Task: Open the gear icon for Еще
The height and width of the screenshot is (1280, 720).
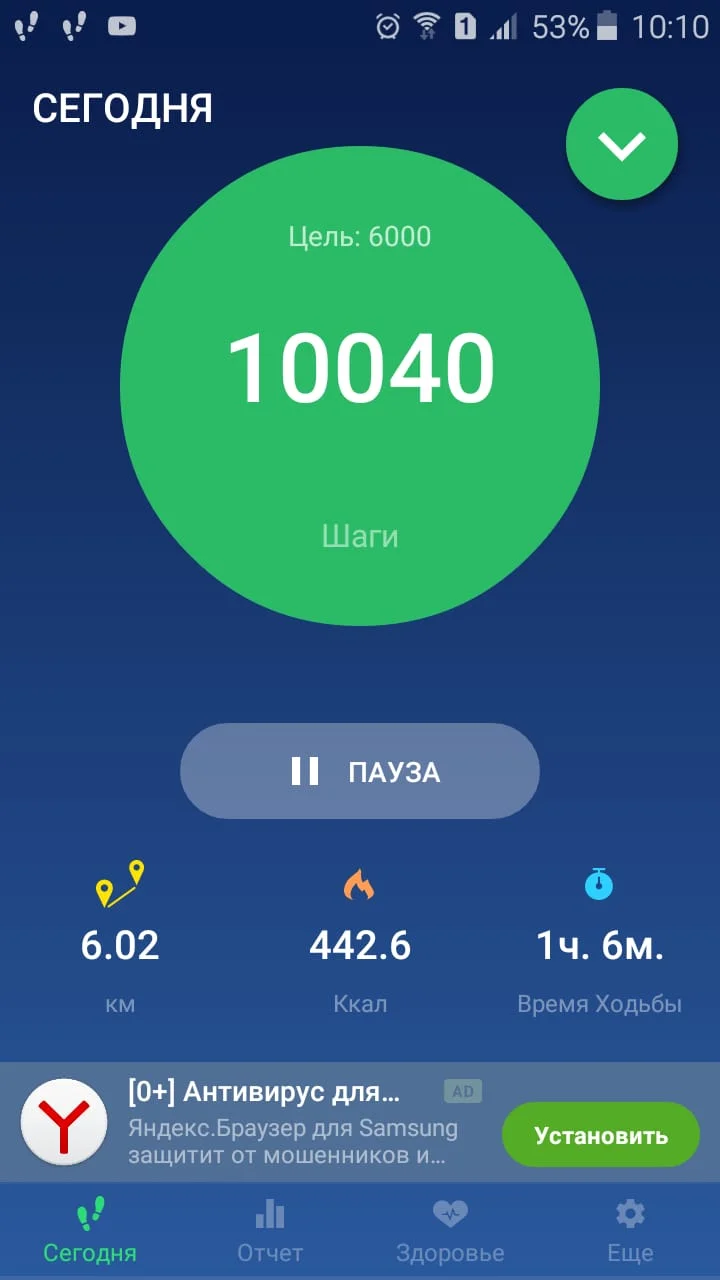Action: (629, 1213)
